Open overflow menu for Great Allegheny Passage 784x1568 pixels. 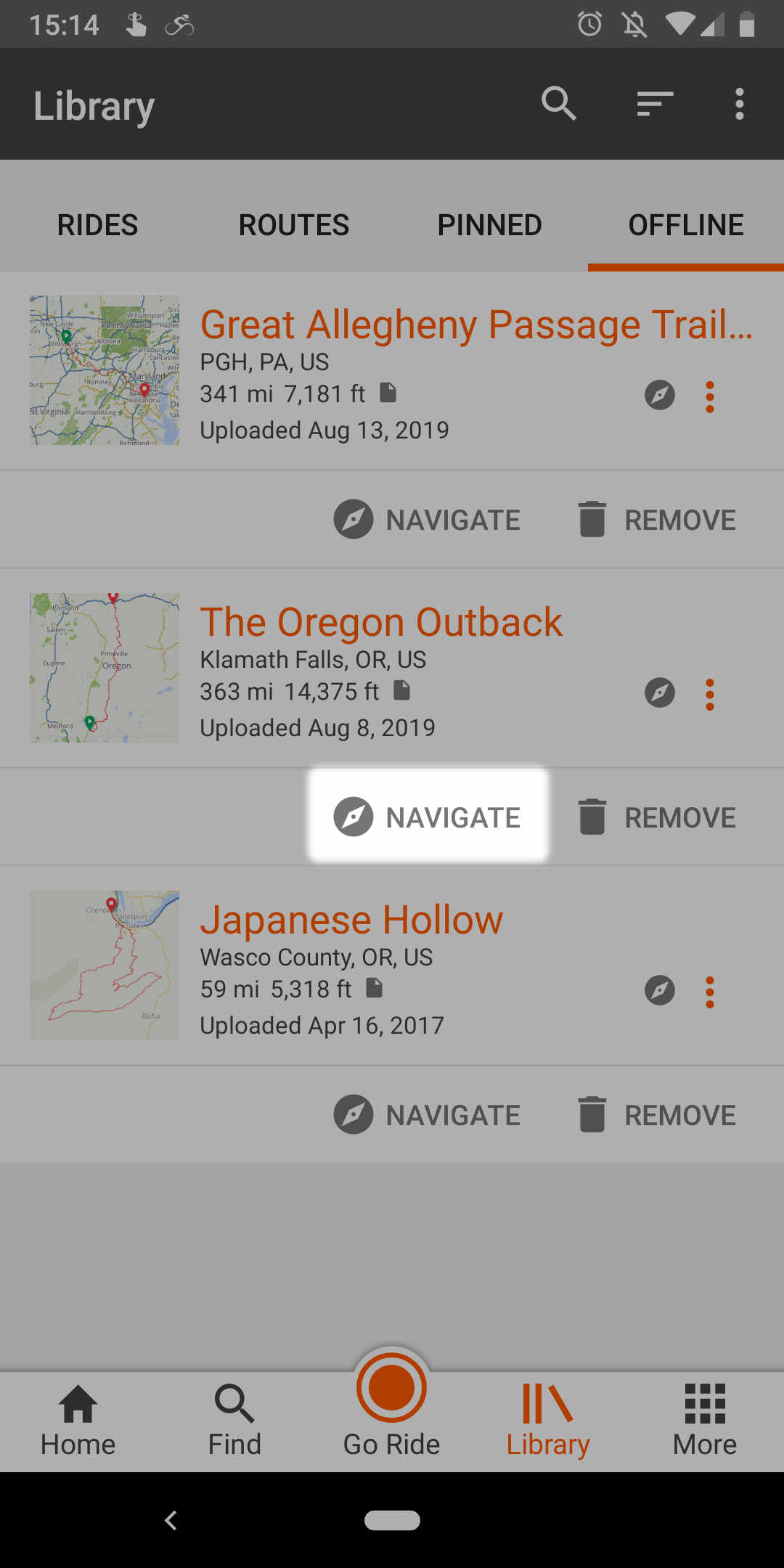pyautogui.click(x=710, y=397)
